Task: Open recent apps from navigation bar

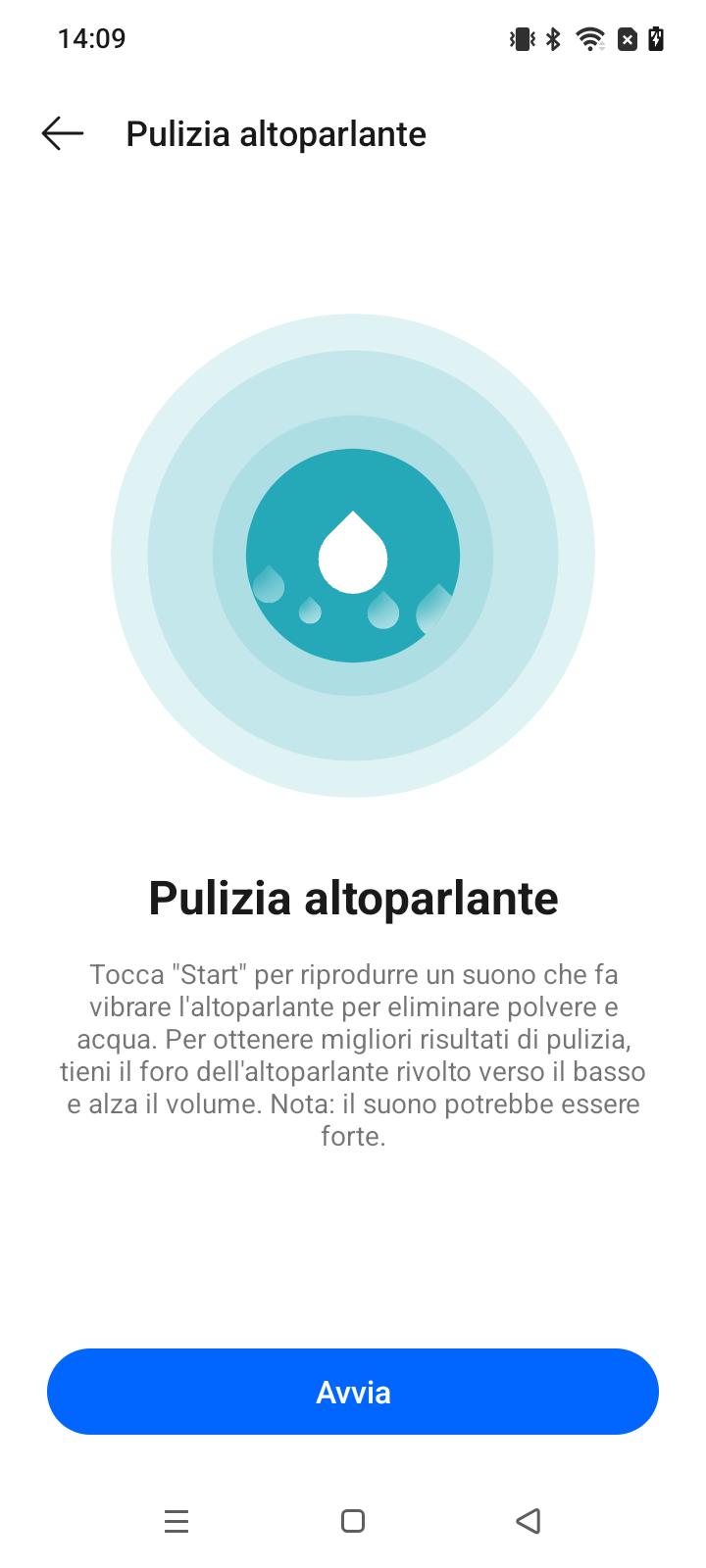Action: click(x=176, y=1521)
